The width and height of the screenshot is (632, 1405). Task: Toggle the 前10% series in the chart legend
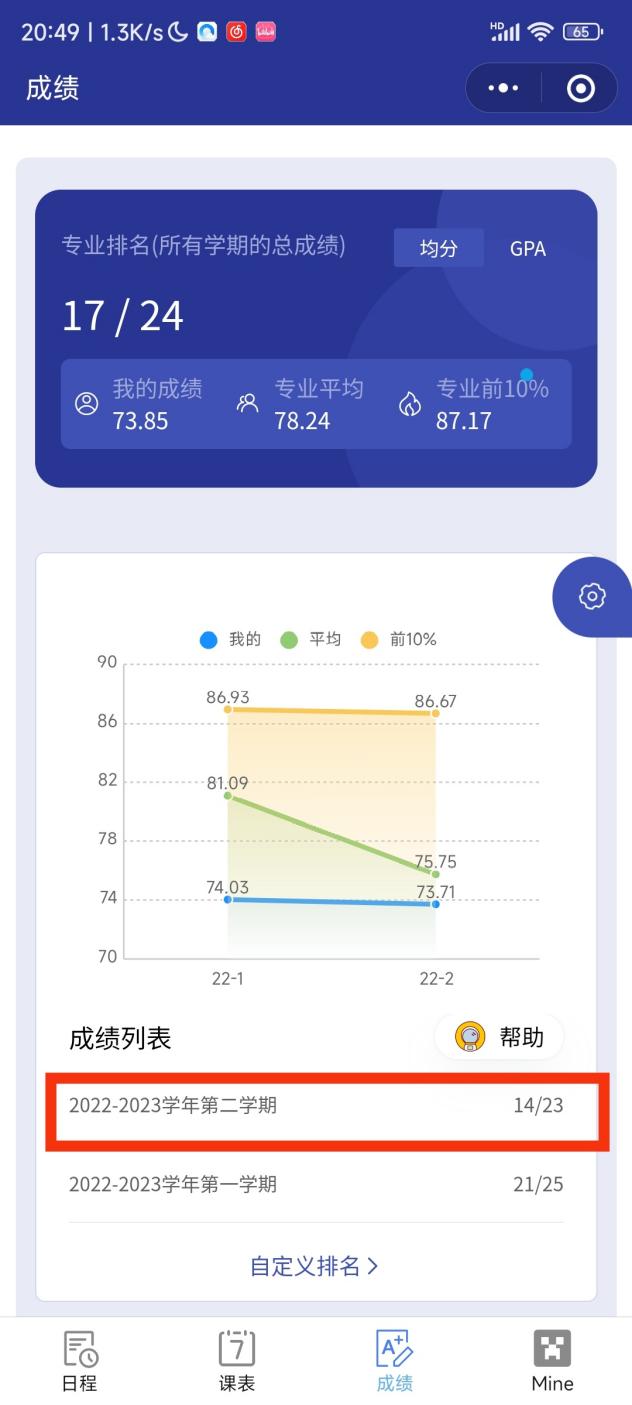pos(399,640)
